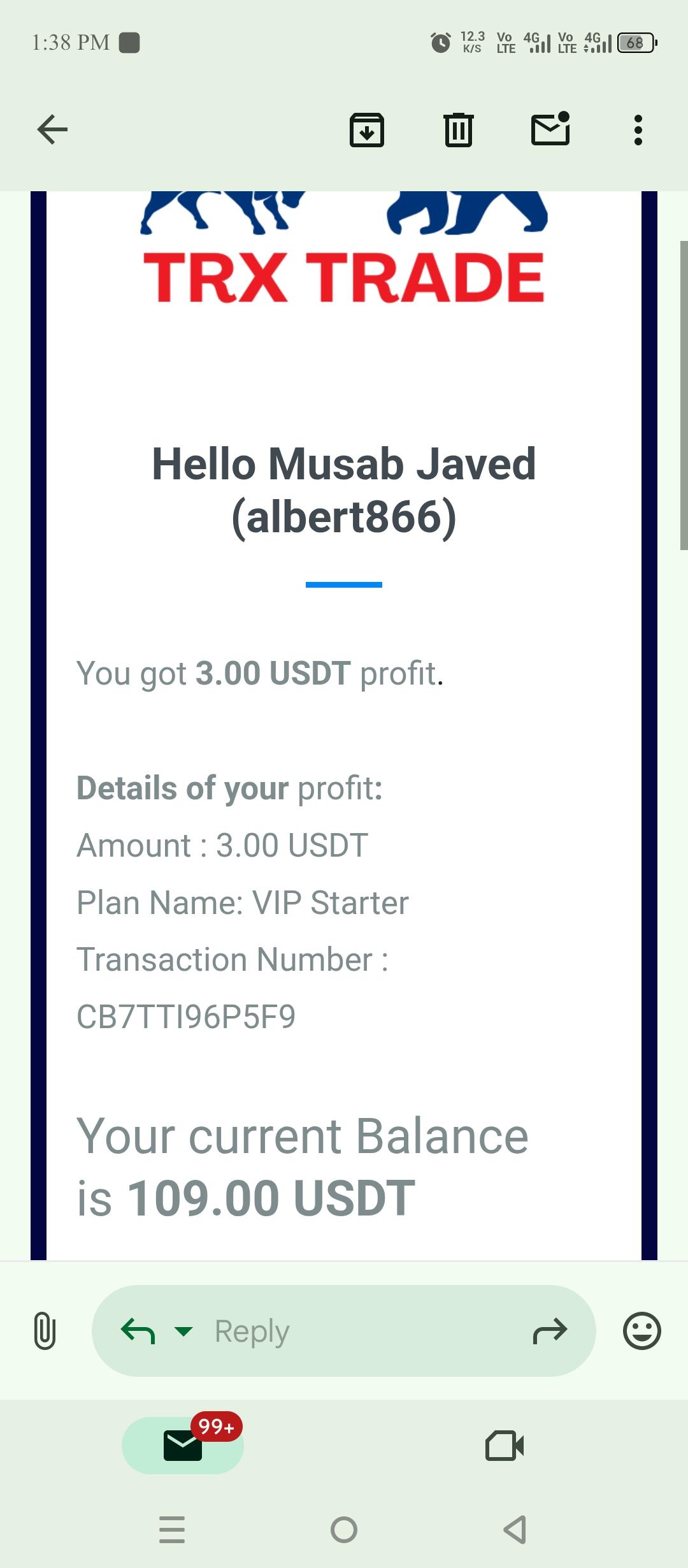
Task: Go back to the inbox
Action: pos(52,130)
